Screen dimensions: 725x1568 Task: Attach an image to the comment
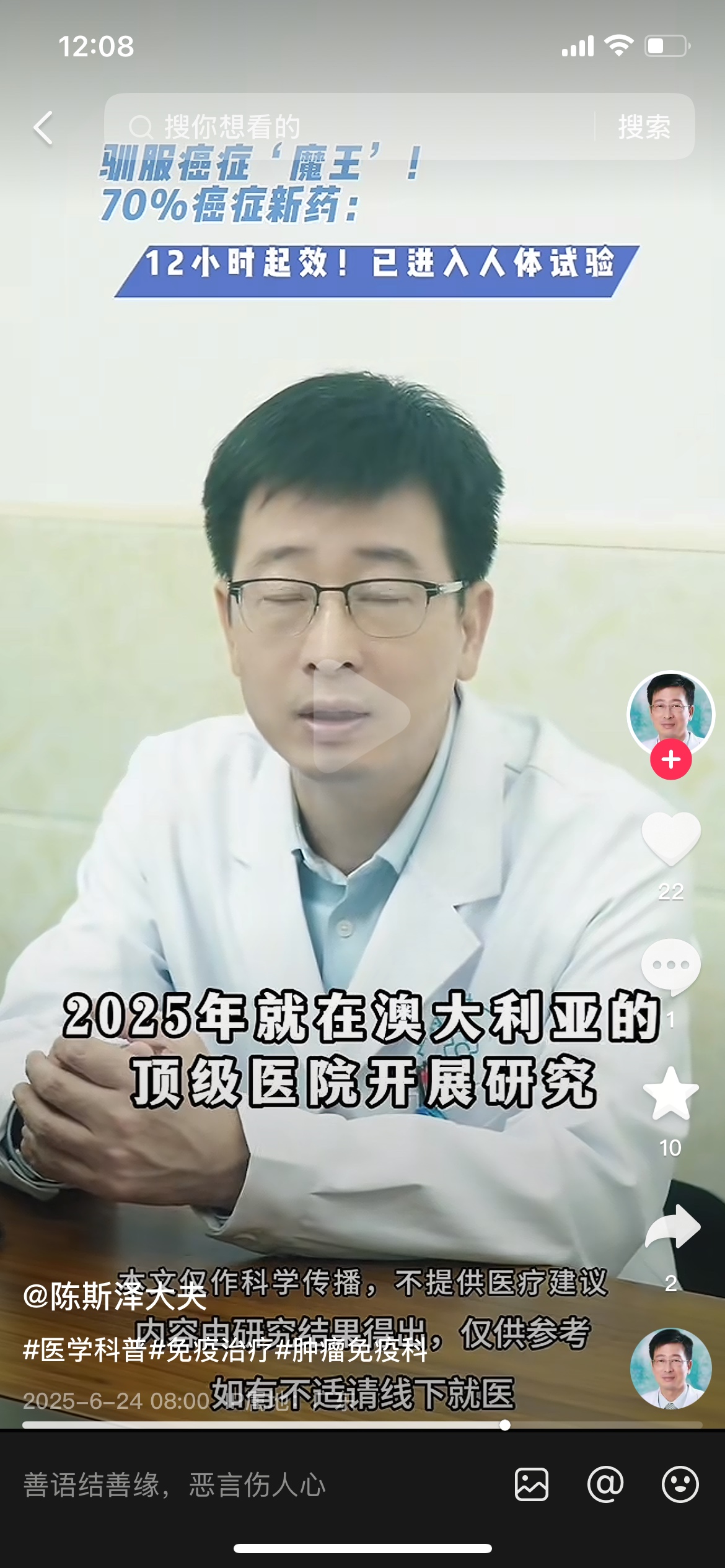coord(531,1484)
